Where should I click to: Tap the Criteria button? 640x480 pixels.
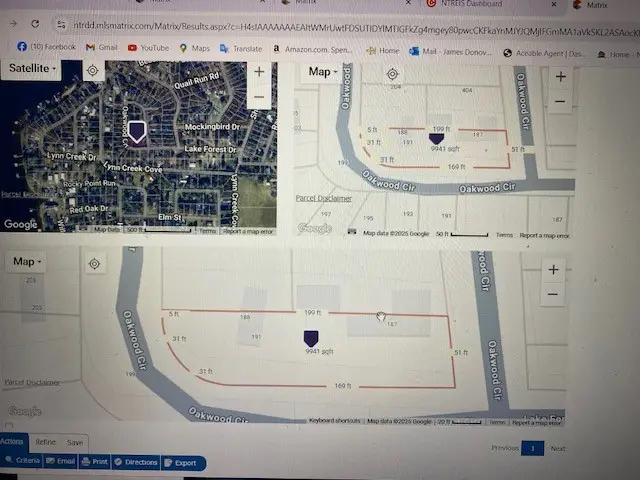[x=22, y=462]
